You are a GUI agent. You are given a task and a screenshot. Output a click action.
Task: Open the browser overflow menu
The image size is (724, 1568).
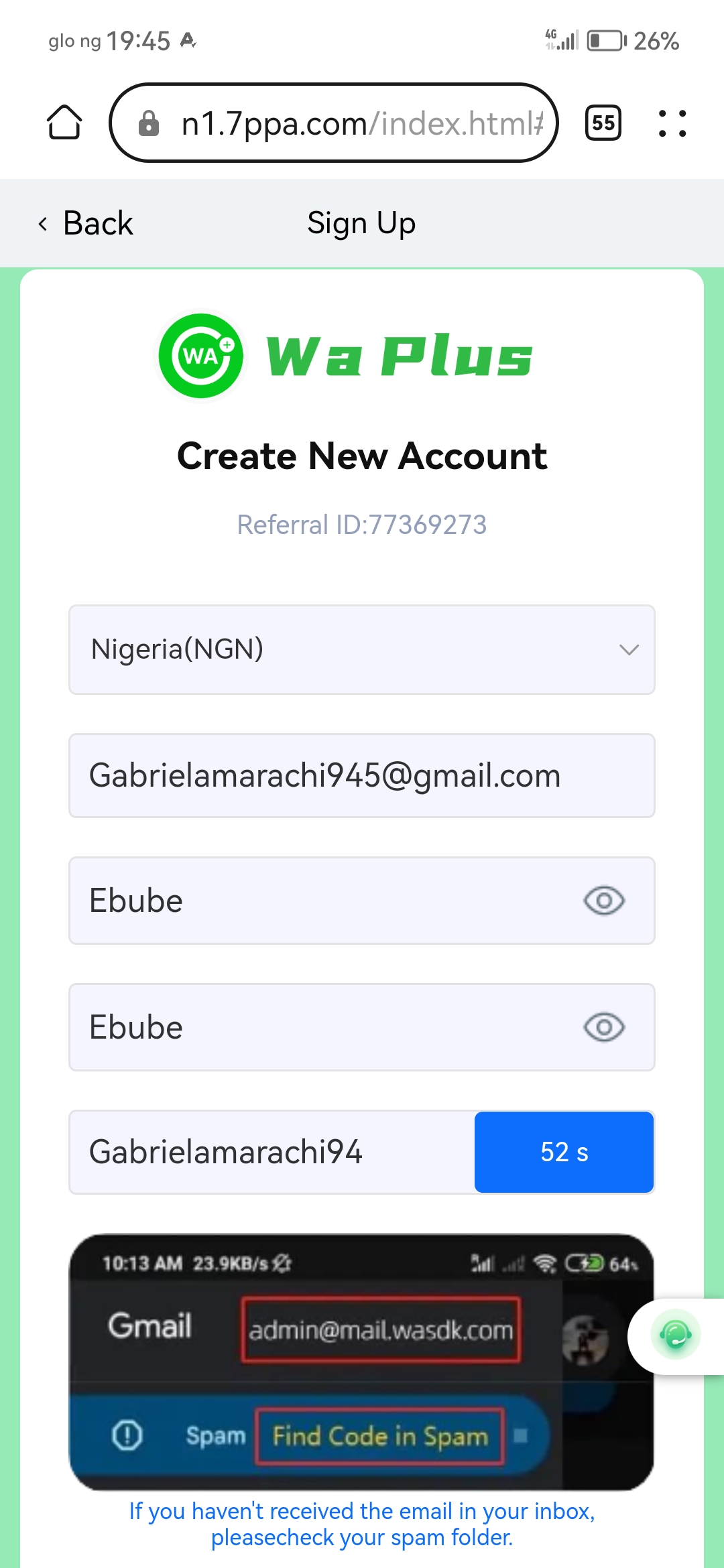(672, 123)
